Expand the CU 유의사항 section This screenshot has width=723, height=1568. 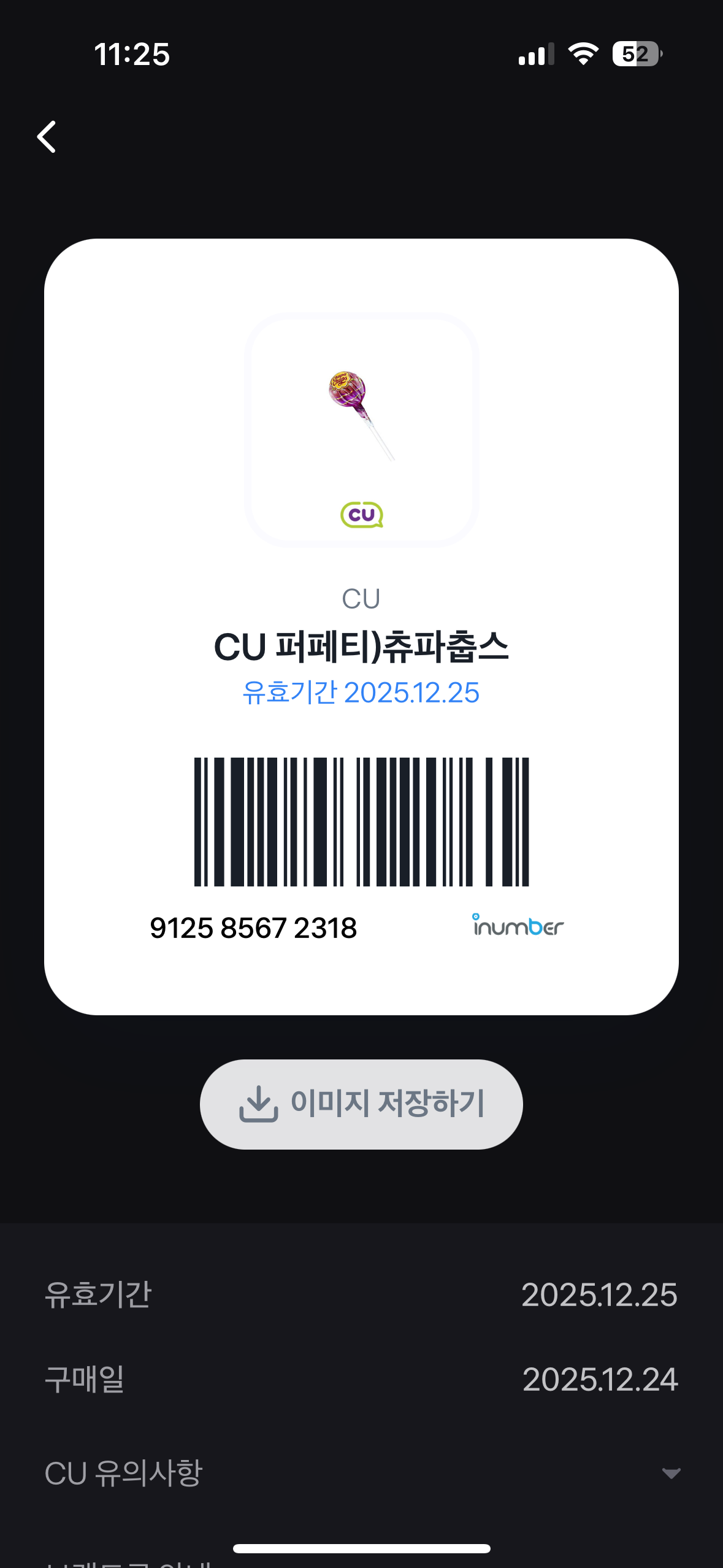(x=671, y=1473)
